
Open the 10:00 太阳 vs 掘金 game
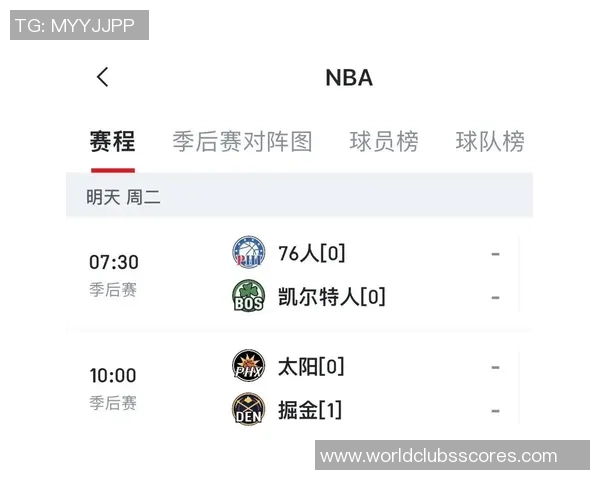click(x=300, y=388)
